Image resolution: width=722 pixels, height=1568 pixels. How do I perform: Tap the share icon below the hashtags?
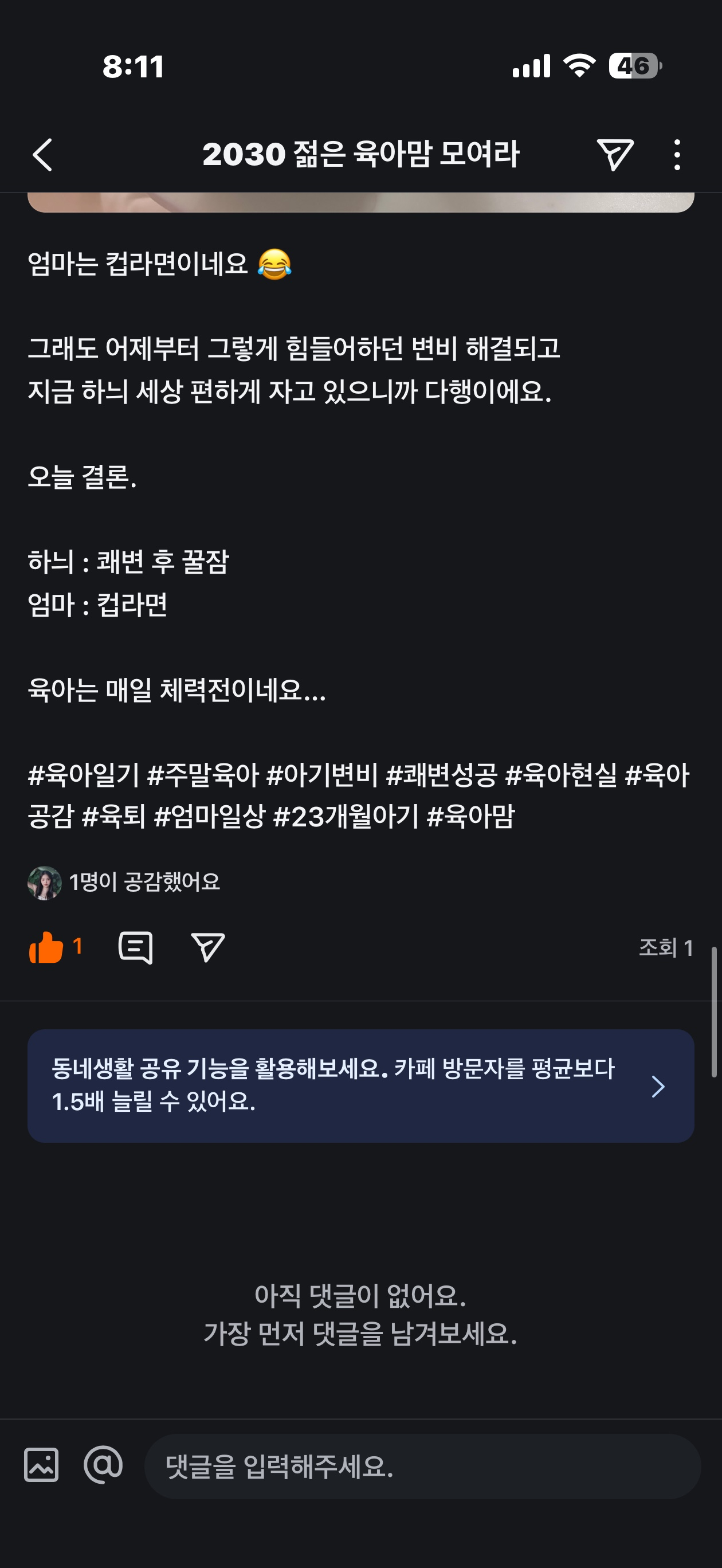tap(207, 948)
